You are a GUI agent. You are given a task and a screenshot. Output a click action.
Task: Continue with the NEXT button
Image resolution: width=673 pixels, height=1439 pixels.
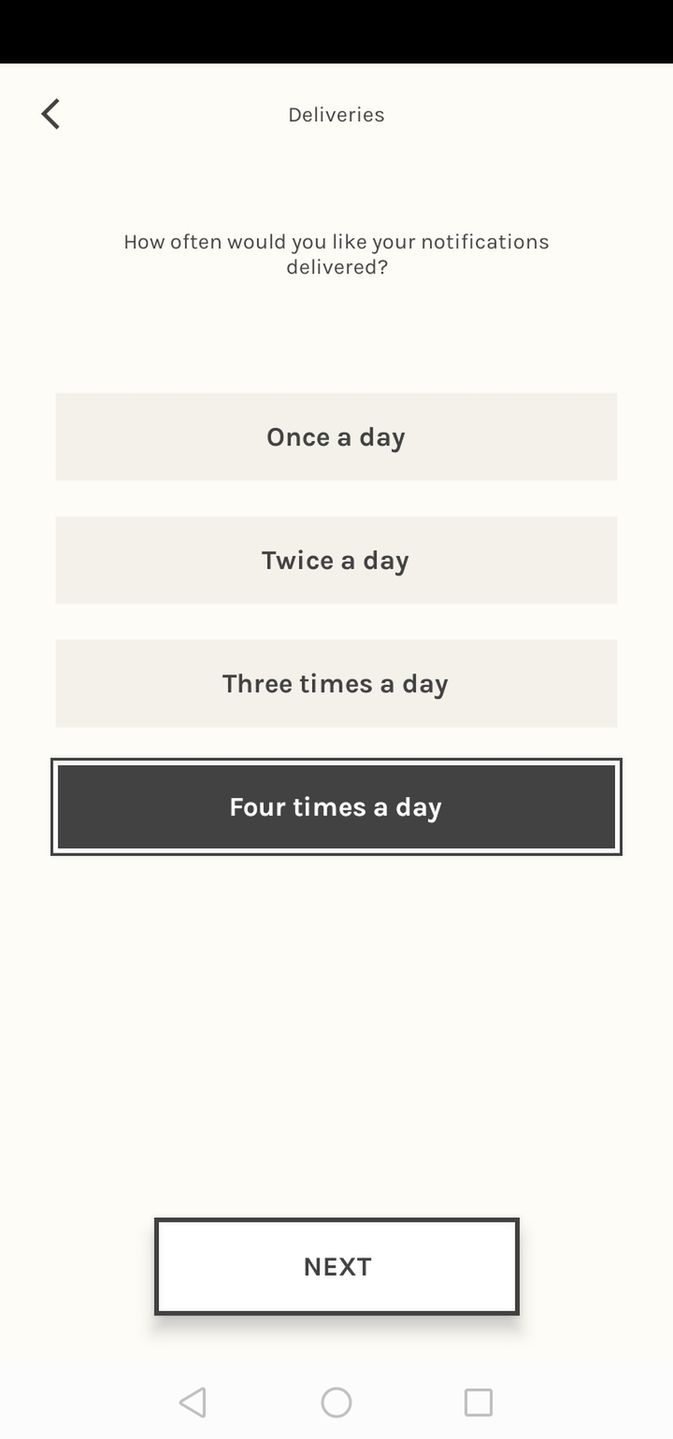[336, 1266]
